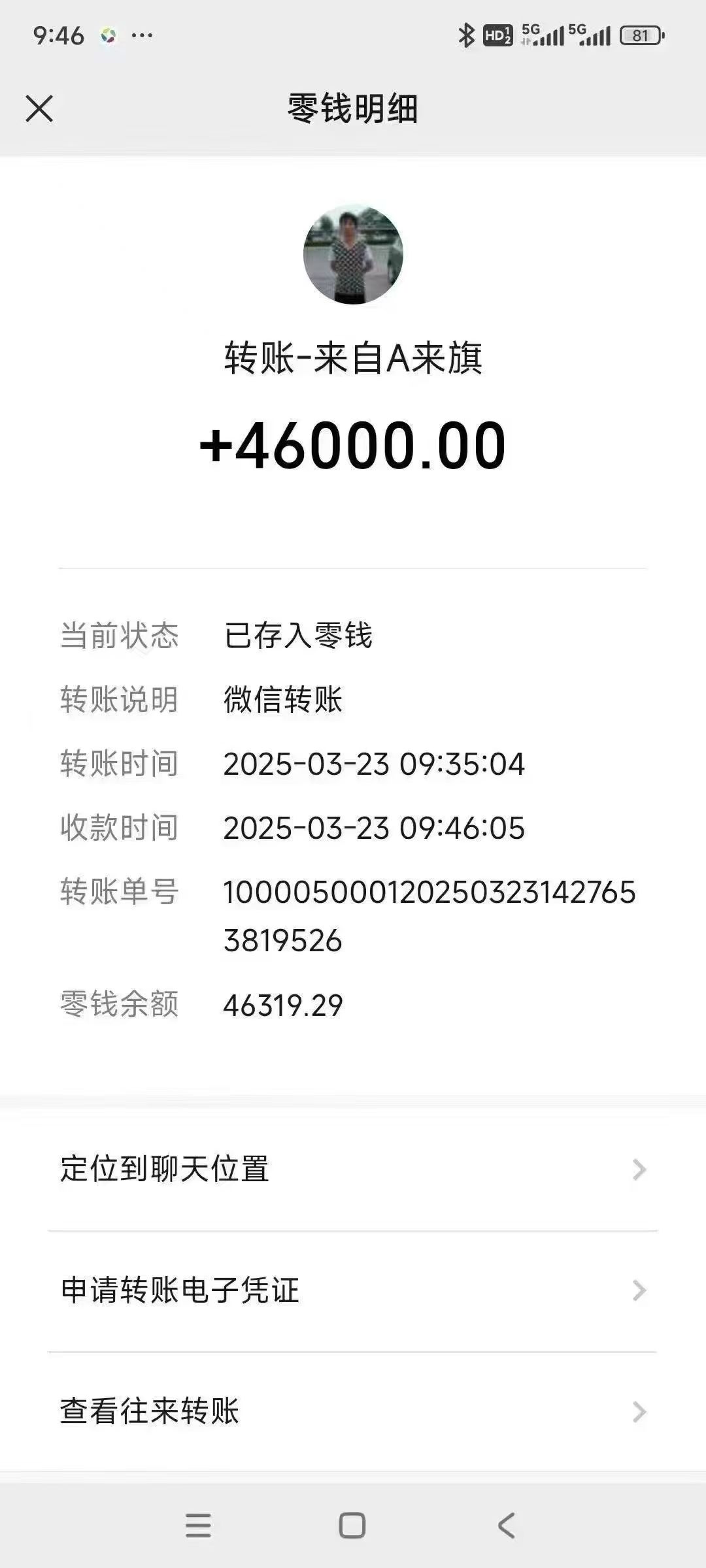Image resolution: width=706 pixels, height=1568 pixels.
Task: Close the 零钱明细 page
Action: pos(39,108)
